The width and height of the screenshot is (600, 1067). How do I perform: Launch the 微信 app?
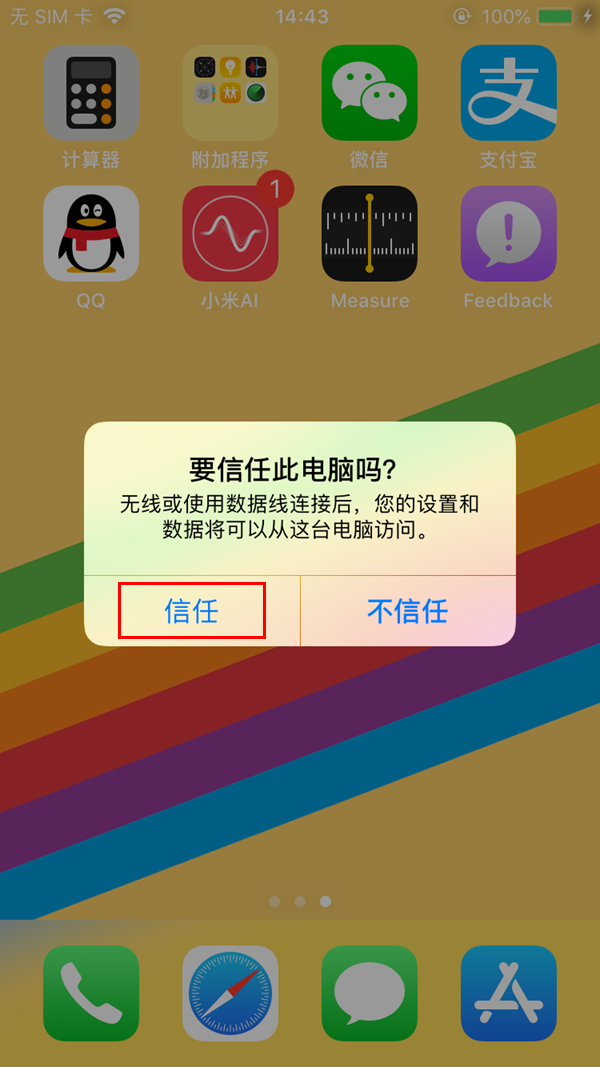369,93
